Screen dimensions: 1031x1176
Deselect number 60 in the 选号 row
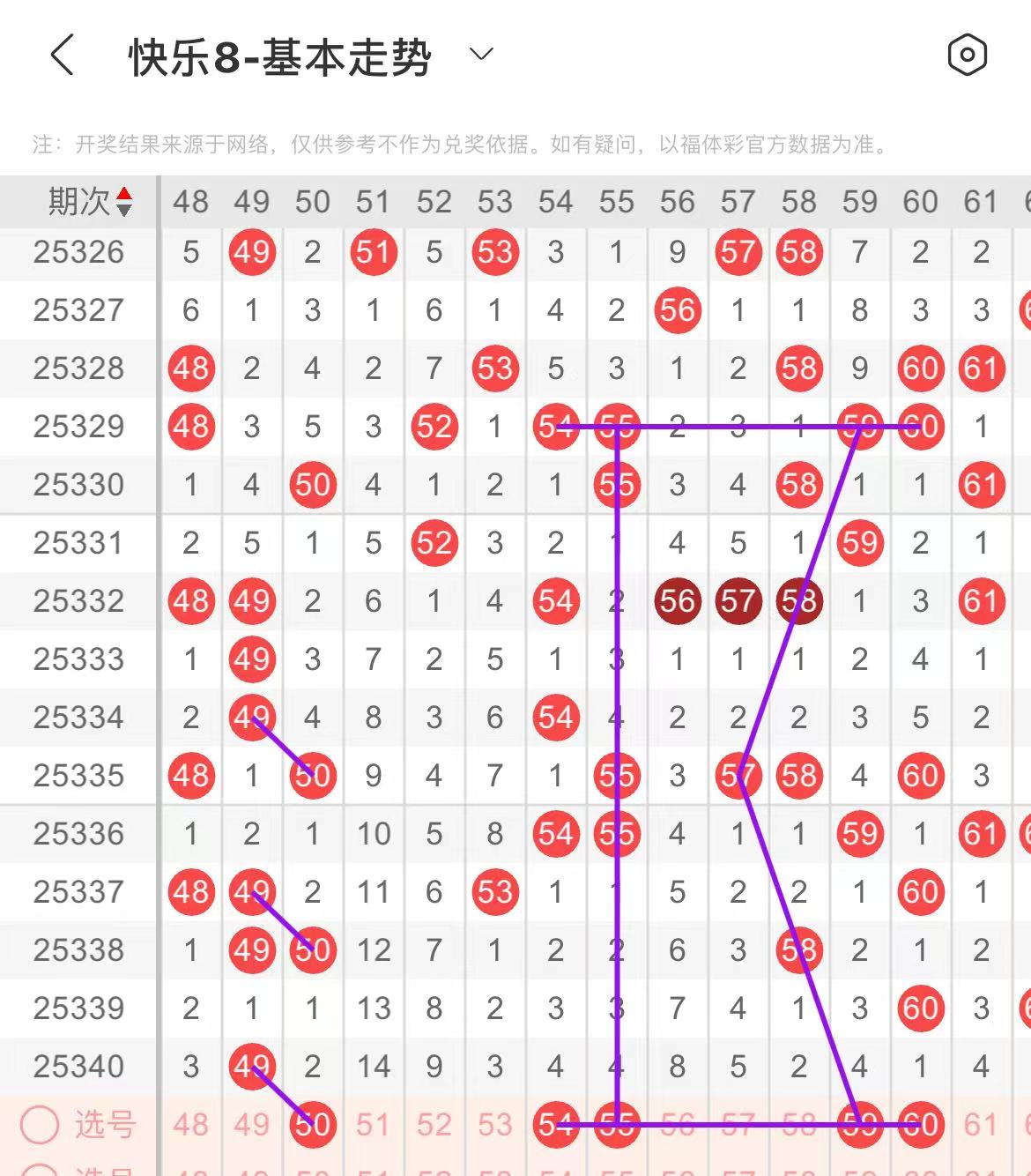[921, 1125]
